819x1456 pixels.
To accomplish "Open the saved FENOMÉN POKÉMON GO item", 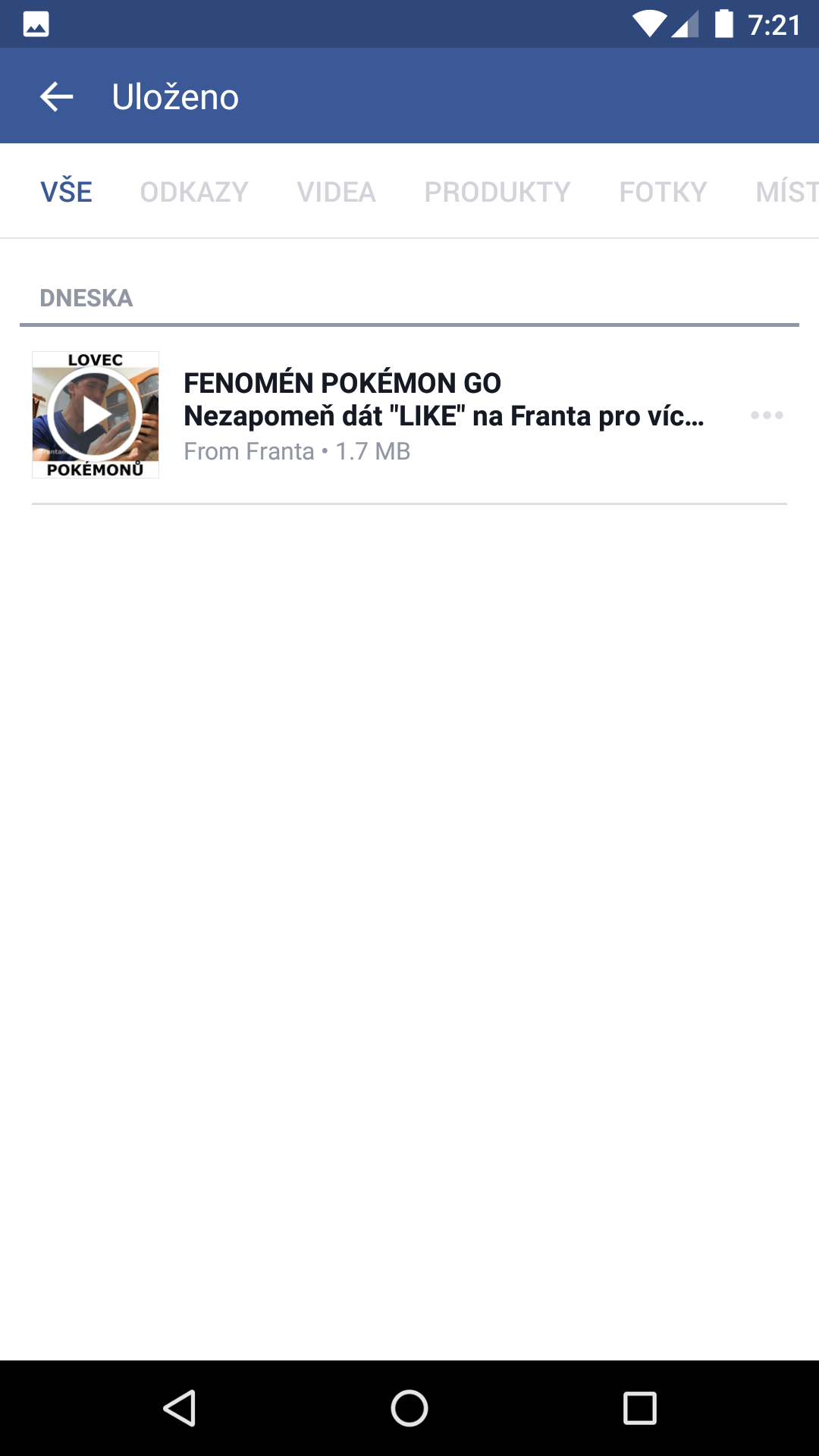I will [x=444, y=416].
